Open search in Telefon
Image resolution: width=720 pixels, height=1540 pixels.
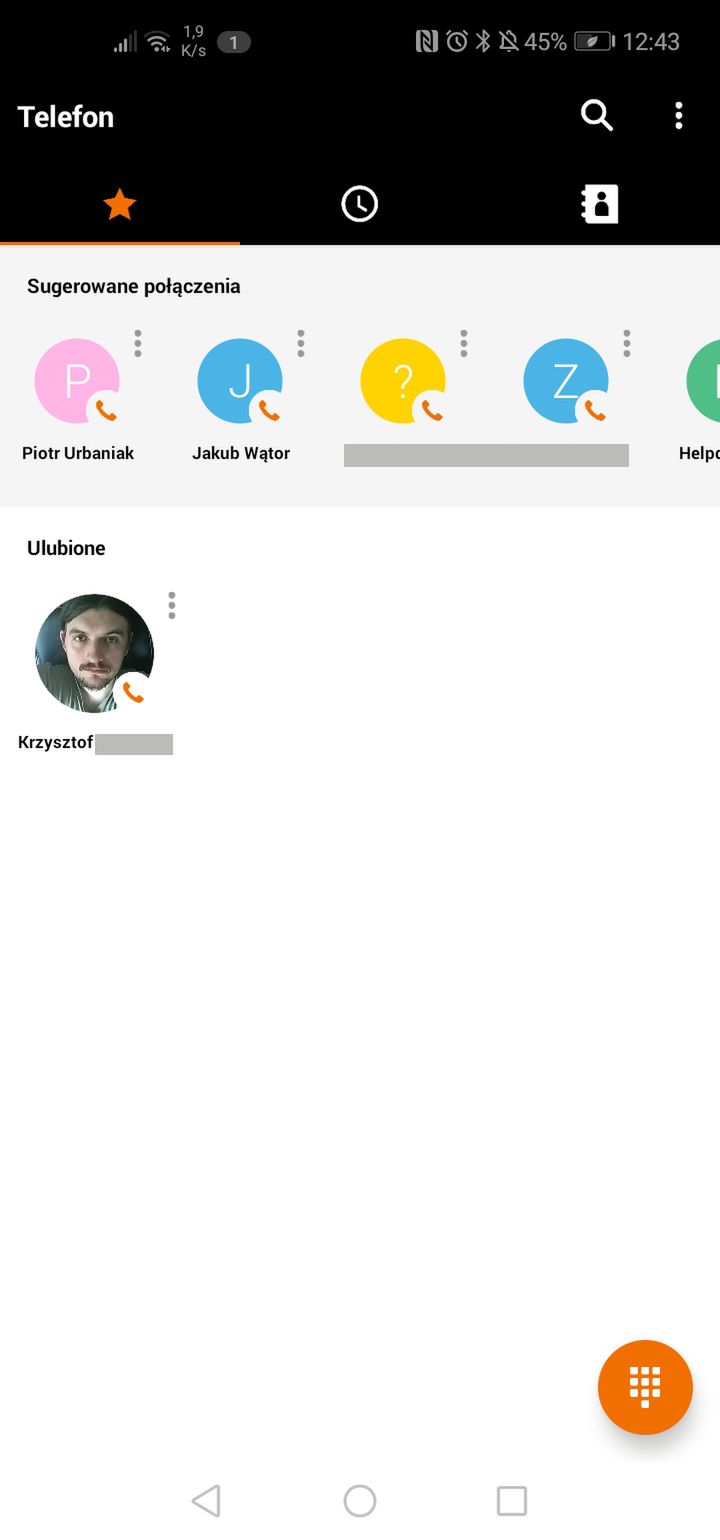point(597,116)
